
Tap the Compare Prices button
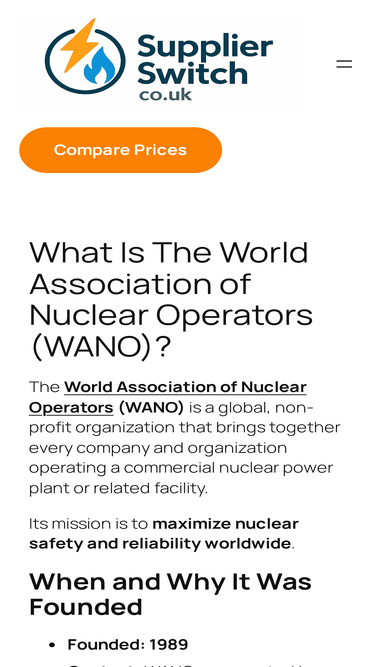pyautogui.click(x=121, y=150)
